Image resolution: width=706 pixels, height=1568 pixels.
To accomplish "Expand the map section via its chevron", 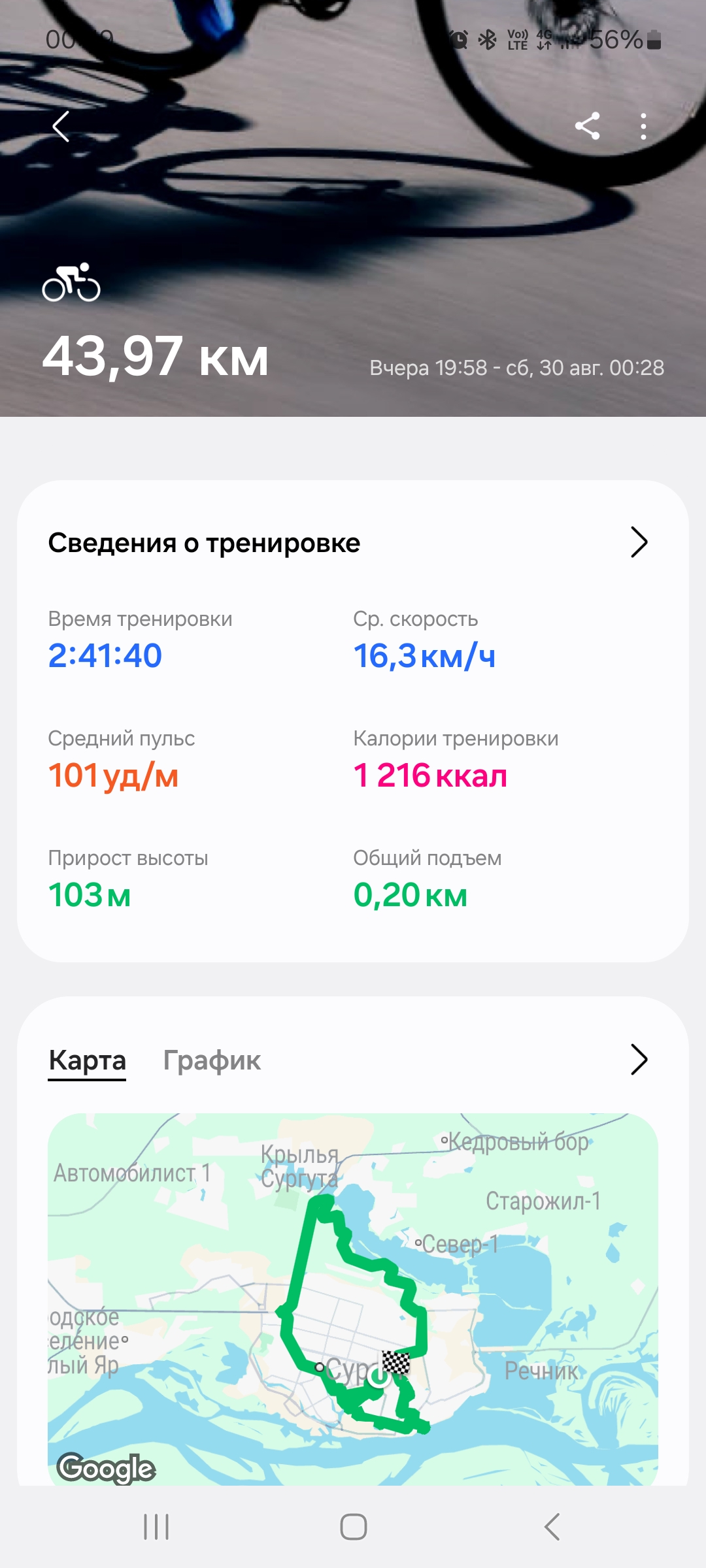I will coord(639,1059).
